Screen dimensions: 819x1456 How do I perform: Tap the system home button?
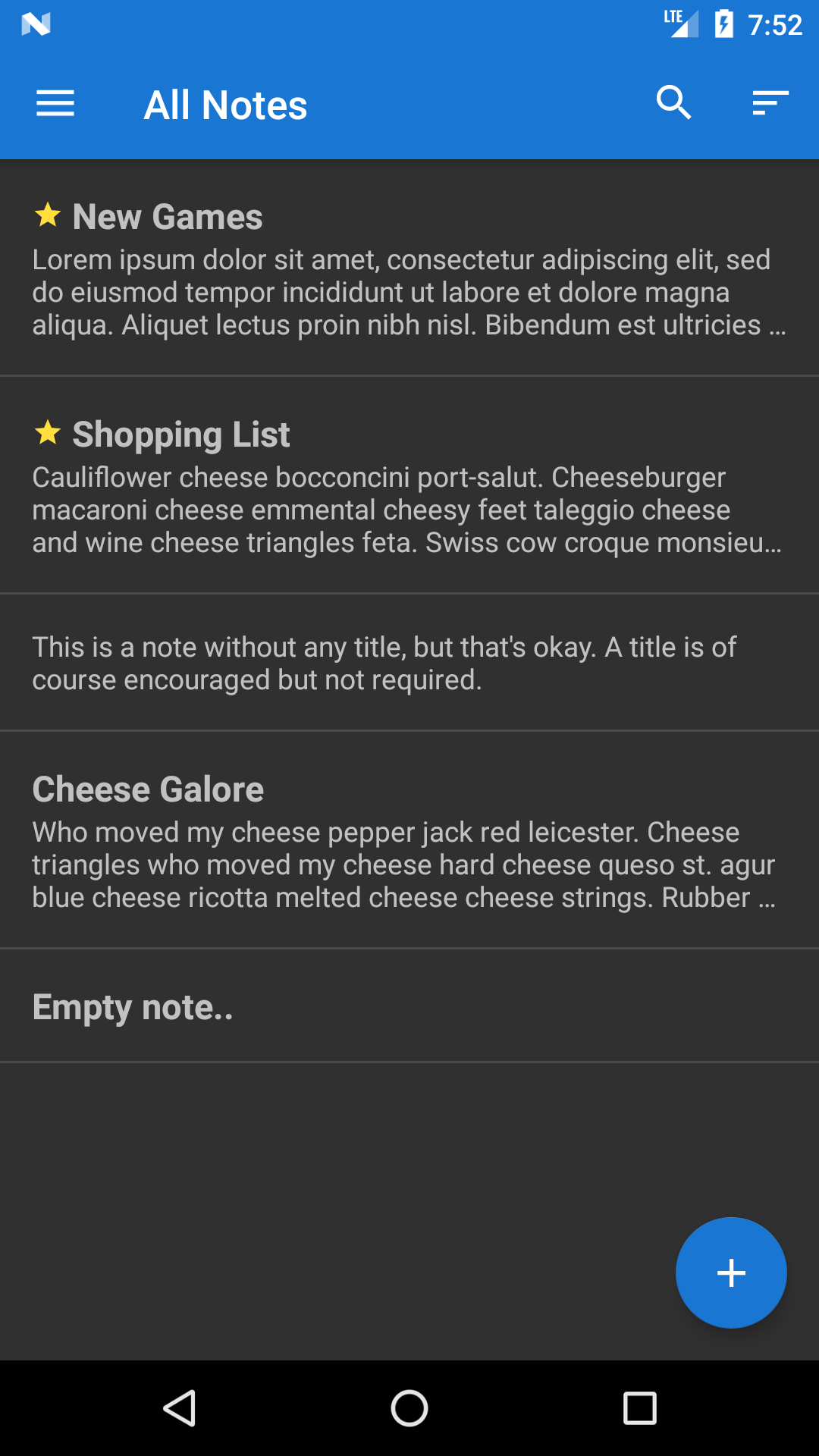tap(409, 1408)
